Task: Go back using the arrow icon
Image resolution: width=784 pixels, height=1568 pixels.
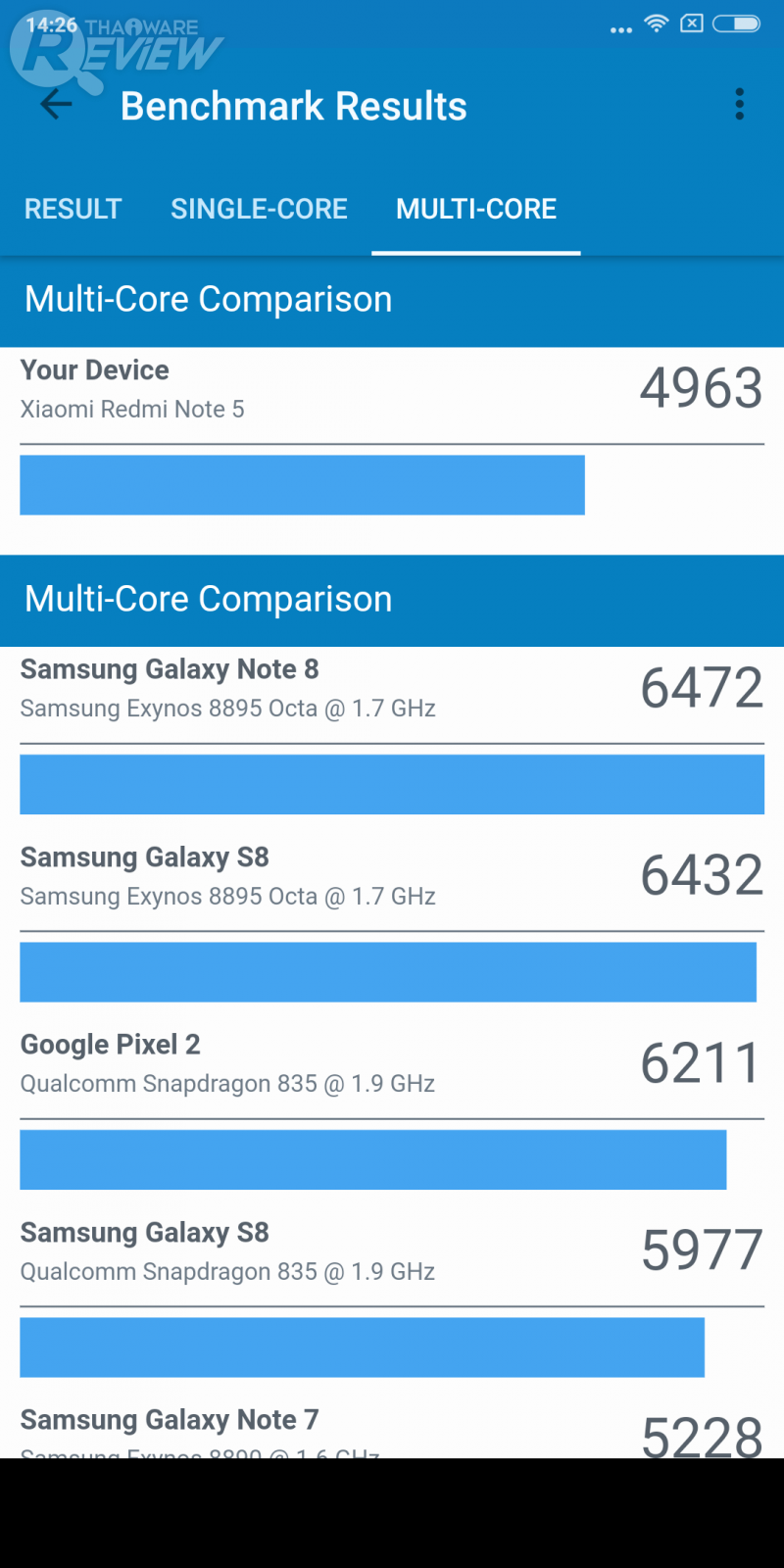Action: coord(56,105)
